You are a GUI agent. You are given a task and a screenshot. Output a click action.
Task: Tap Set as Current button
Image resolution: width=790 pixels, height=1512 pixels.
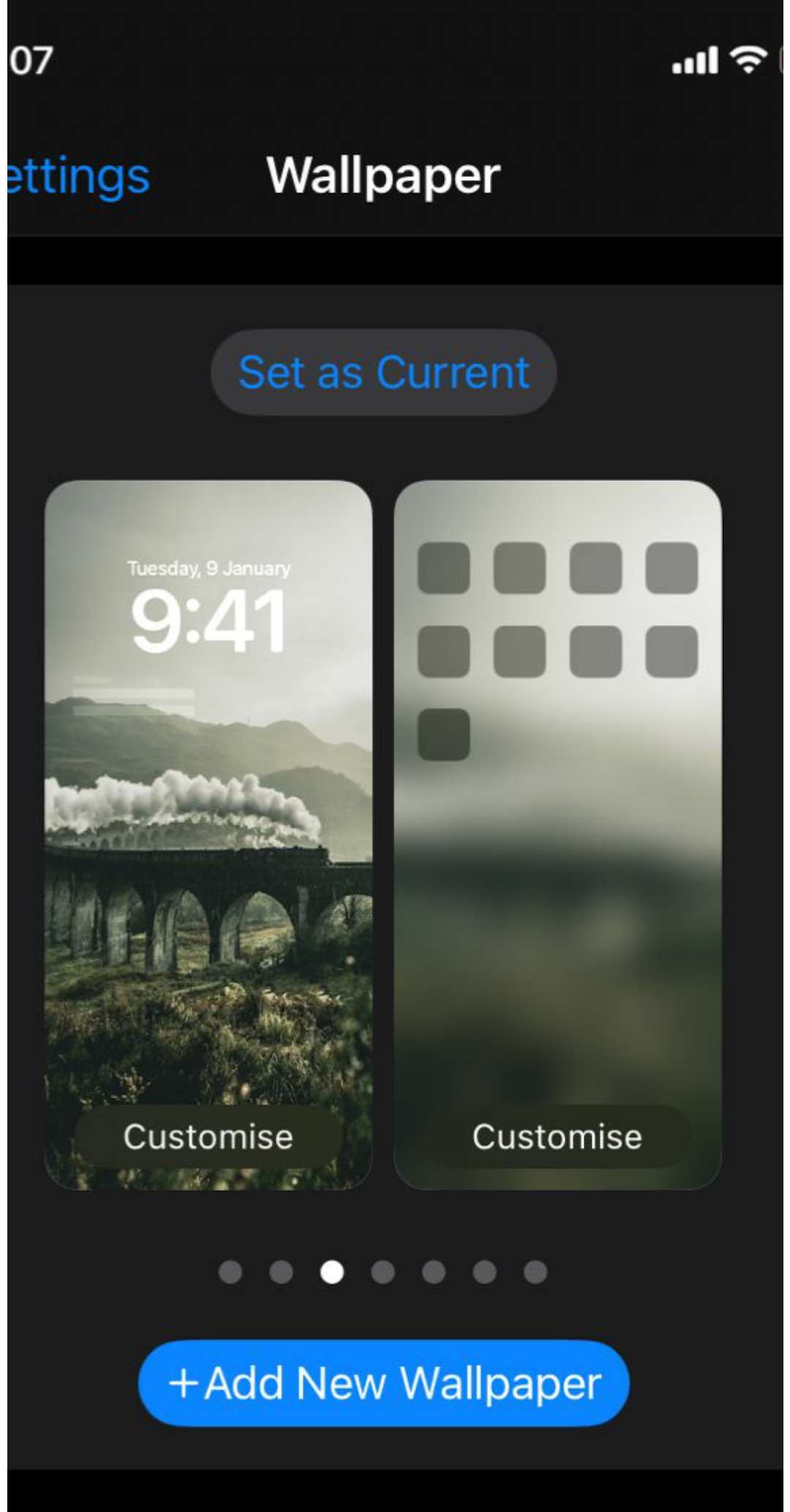[x=383, y=373]
